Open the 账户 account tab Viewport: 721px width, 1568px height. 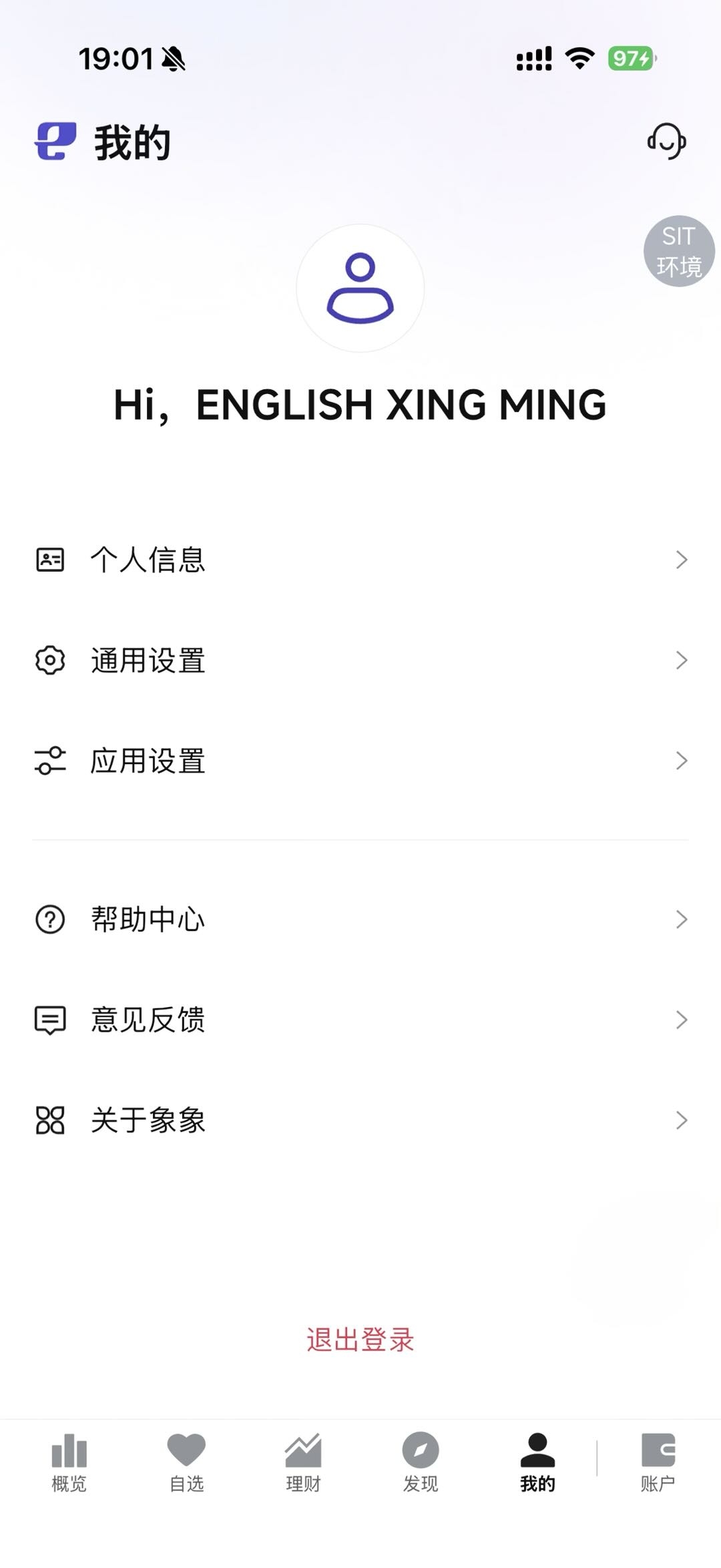click(x=658, y=1462)
